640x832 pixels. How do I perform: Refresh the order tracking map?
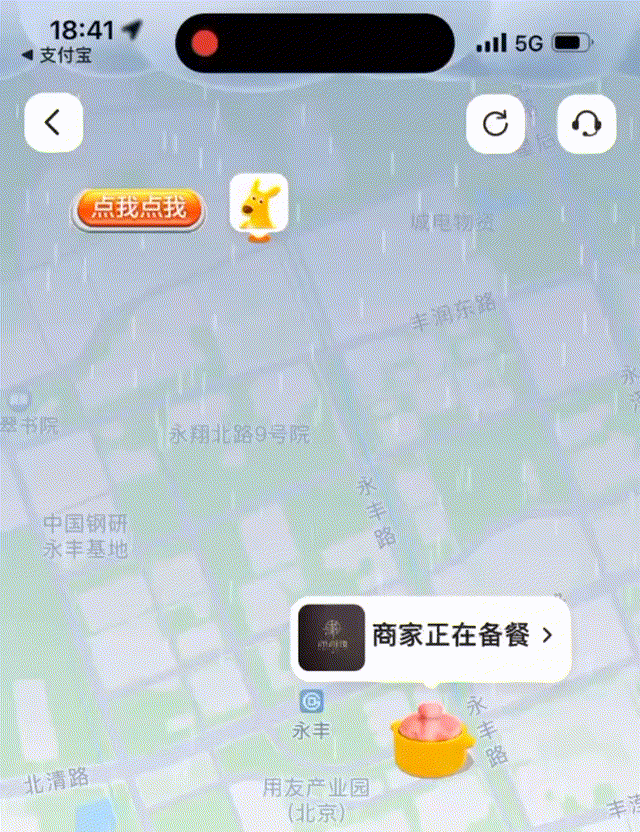pyautogui.click(x=495, y=123)
